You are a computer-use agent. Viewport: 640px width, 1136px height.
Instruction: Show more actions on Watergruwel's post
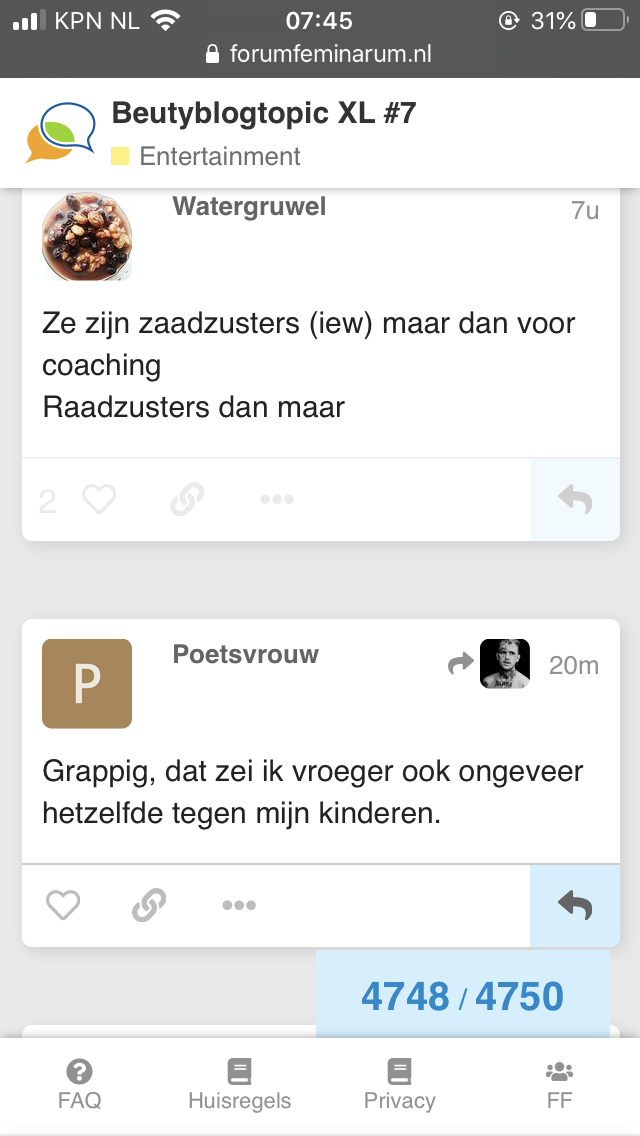(277, 499)
